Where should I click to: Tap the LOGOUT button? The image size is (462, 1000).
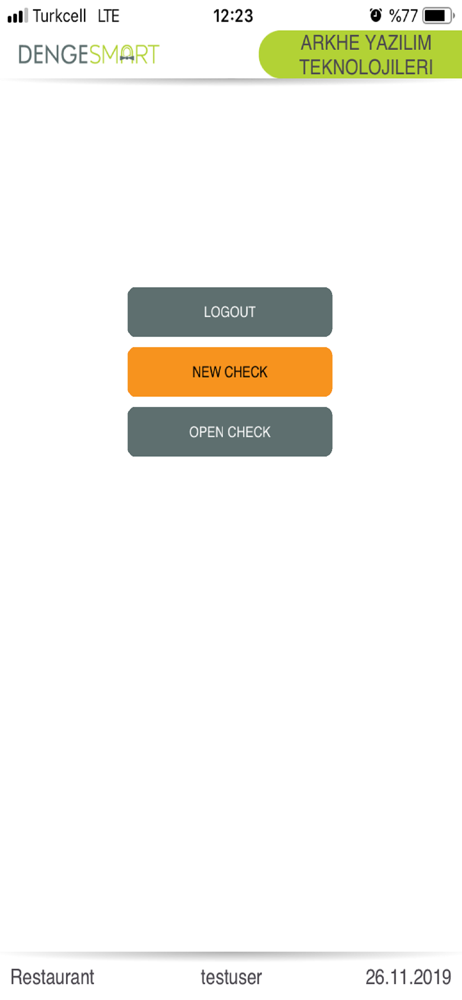click(230, 312)
